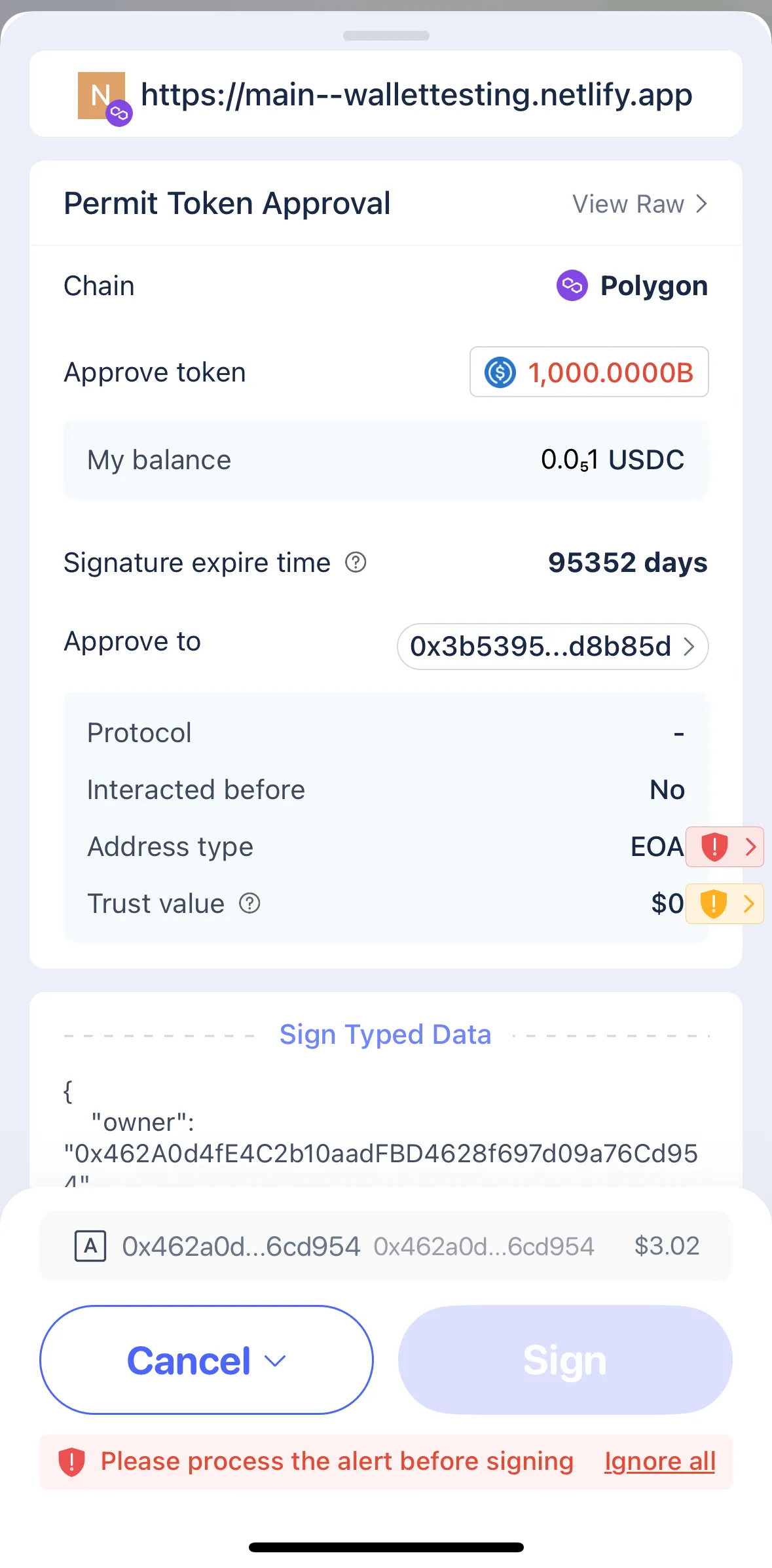This screenshot has width=772, height=1568.
Task: Click the account avatar letter A icon
Action: tap(91, 1246)
